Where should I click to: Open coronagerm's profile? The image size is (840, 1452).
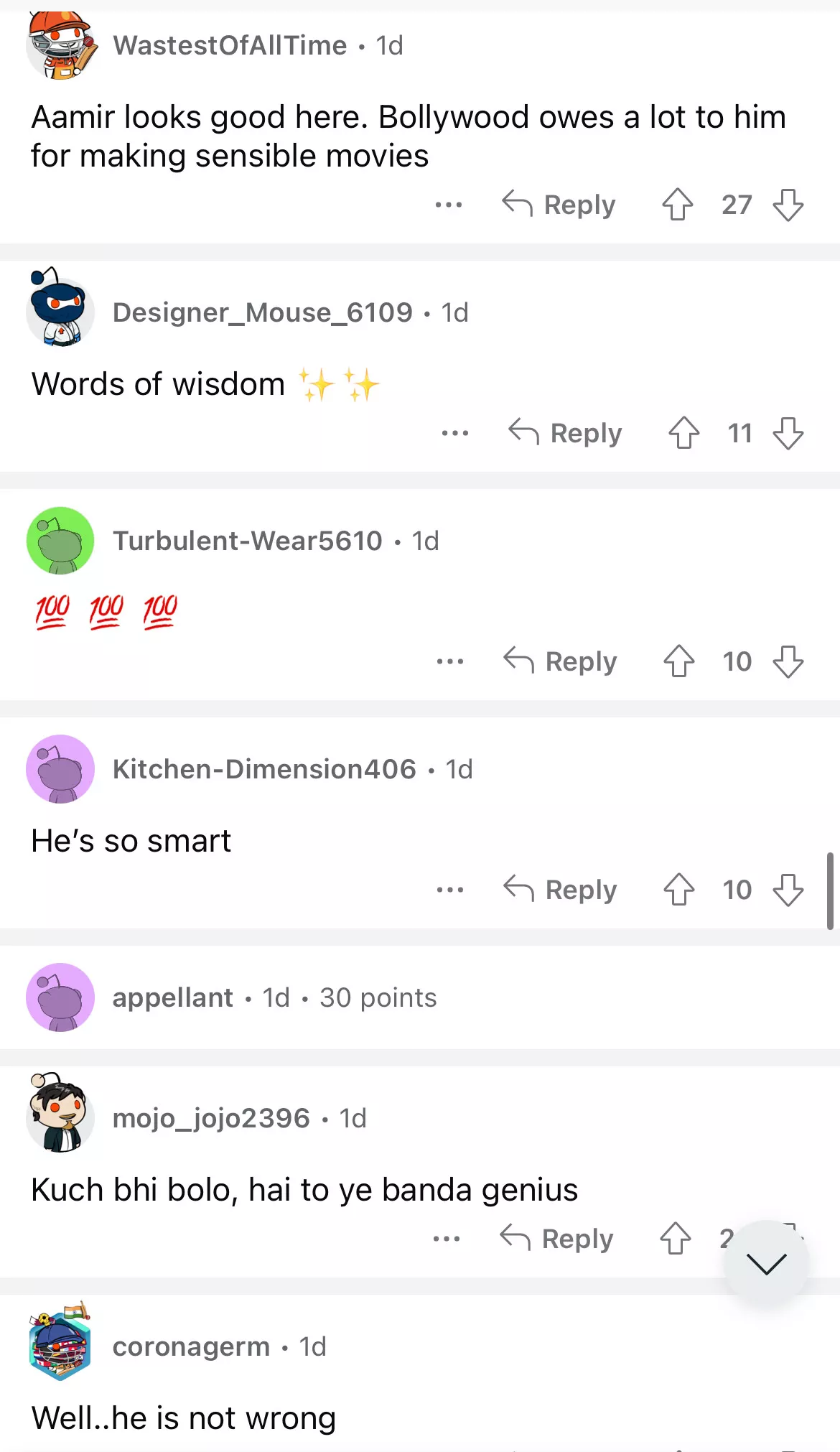coord(191,1346)
